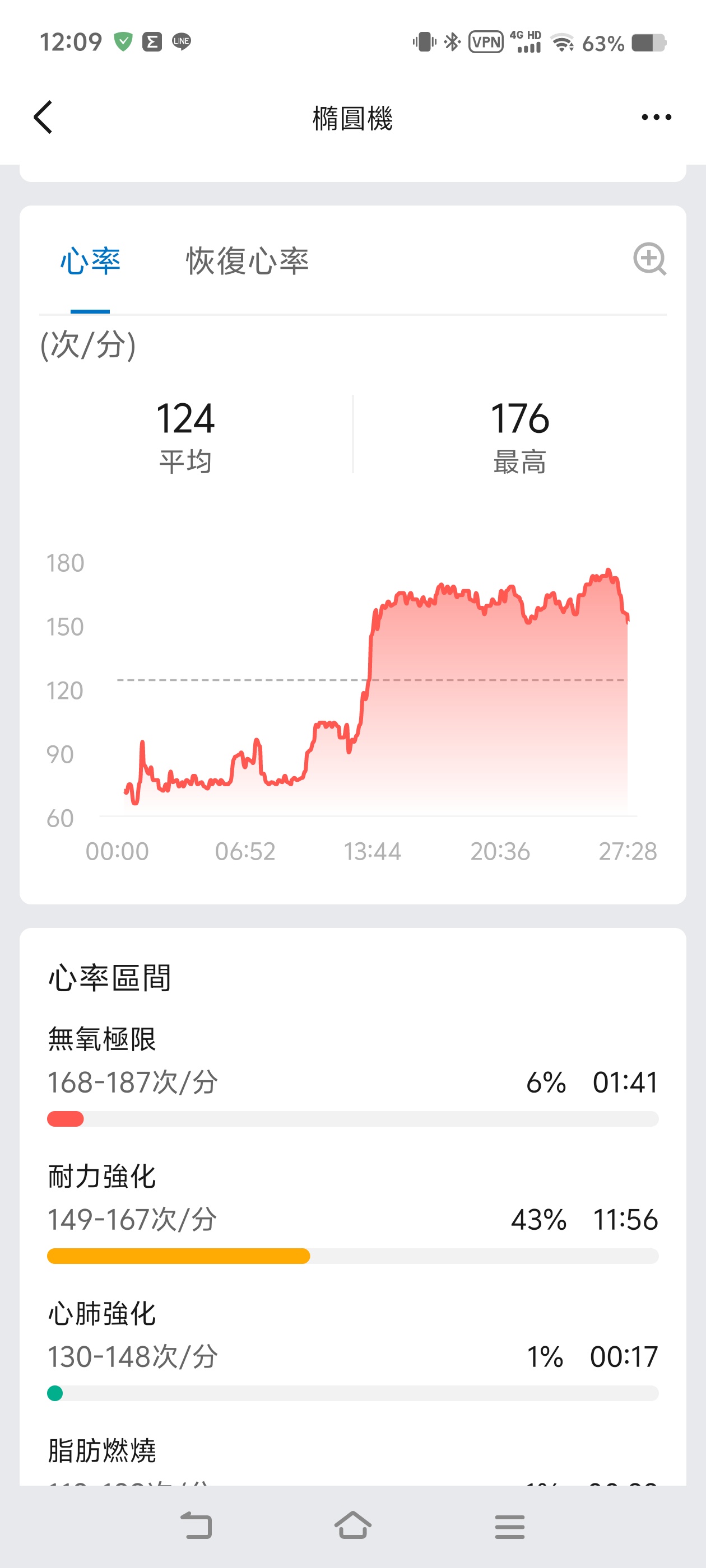Open the three-dot overflow menu
706x1568 pixels.
click(656, 117)
